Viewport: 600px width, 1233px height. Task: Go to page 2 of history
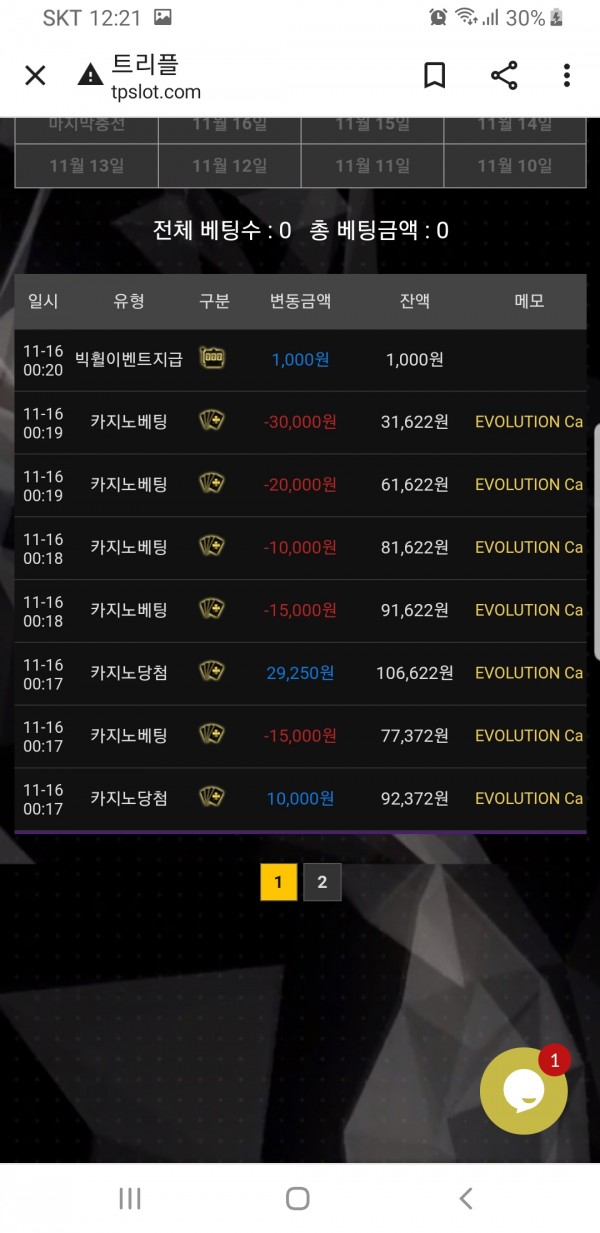[322, 882]
